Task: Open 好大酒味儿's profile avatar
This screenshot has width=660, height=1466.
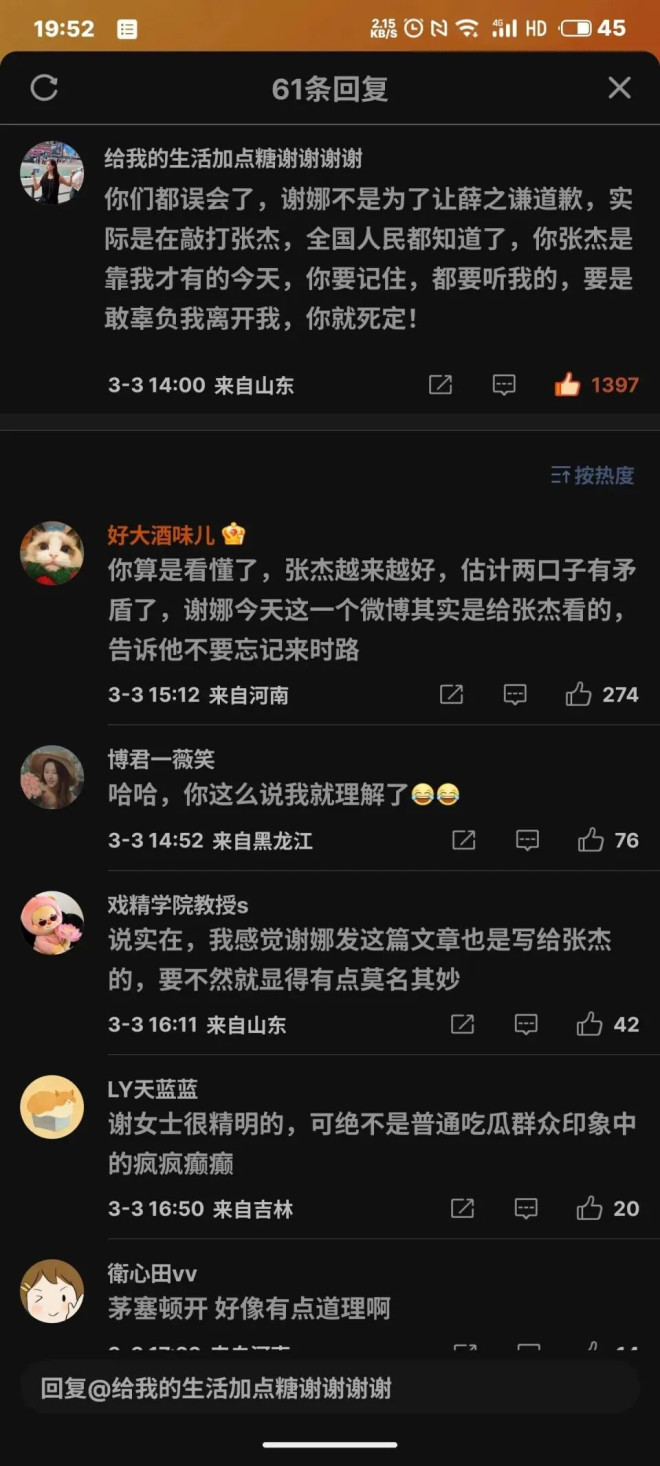Action: 52,553
